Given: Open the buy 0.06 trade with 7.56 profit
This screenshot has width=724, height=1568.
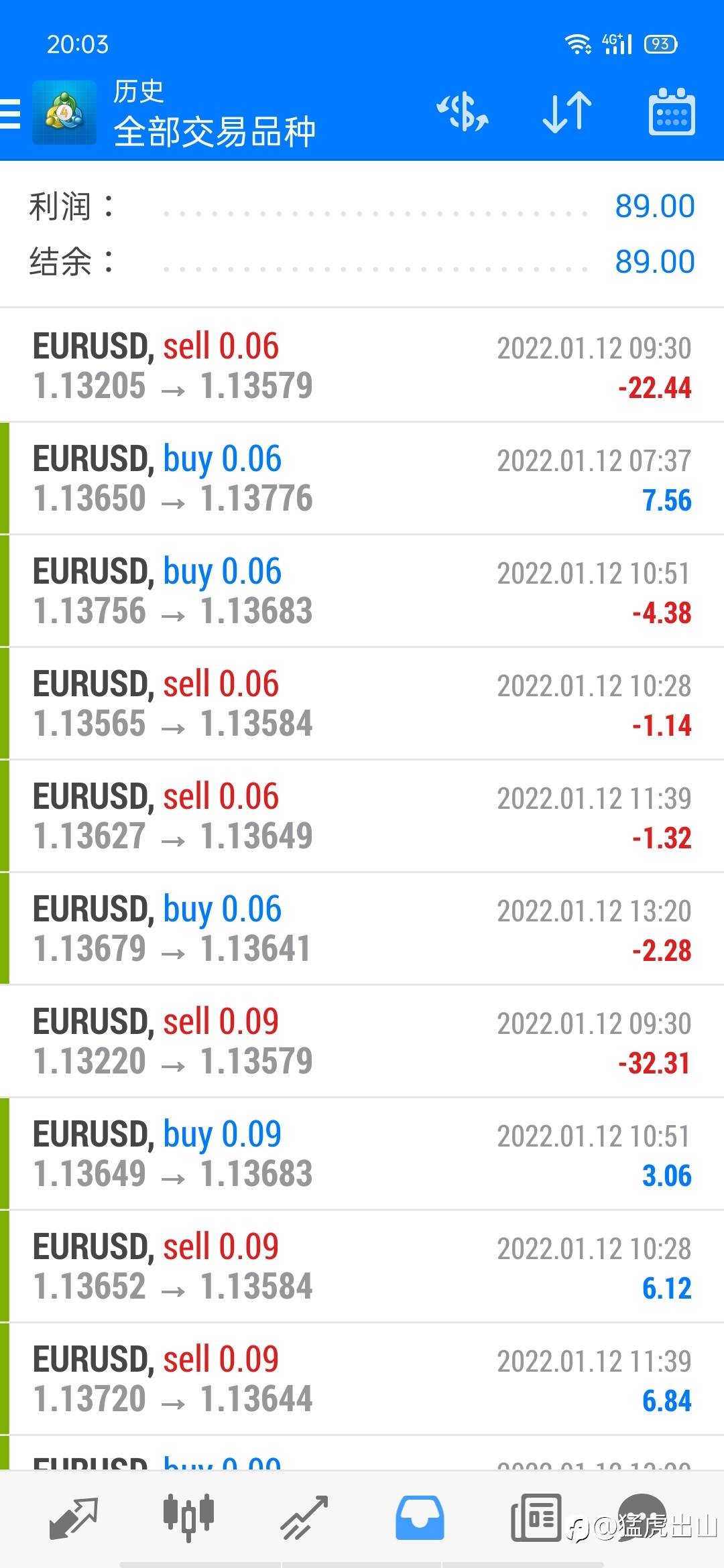Looking at the screenshot, I should click(362, 478).
